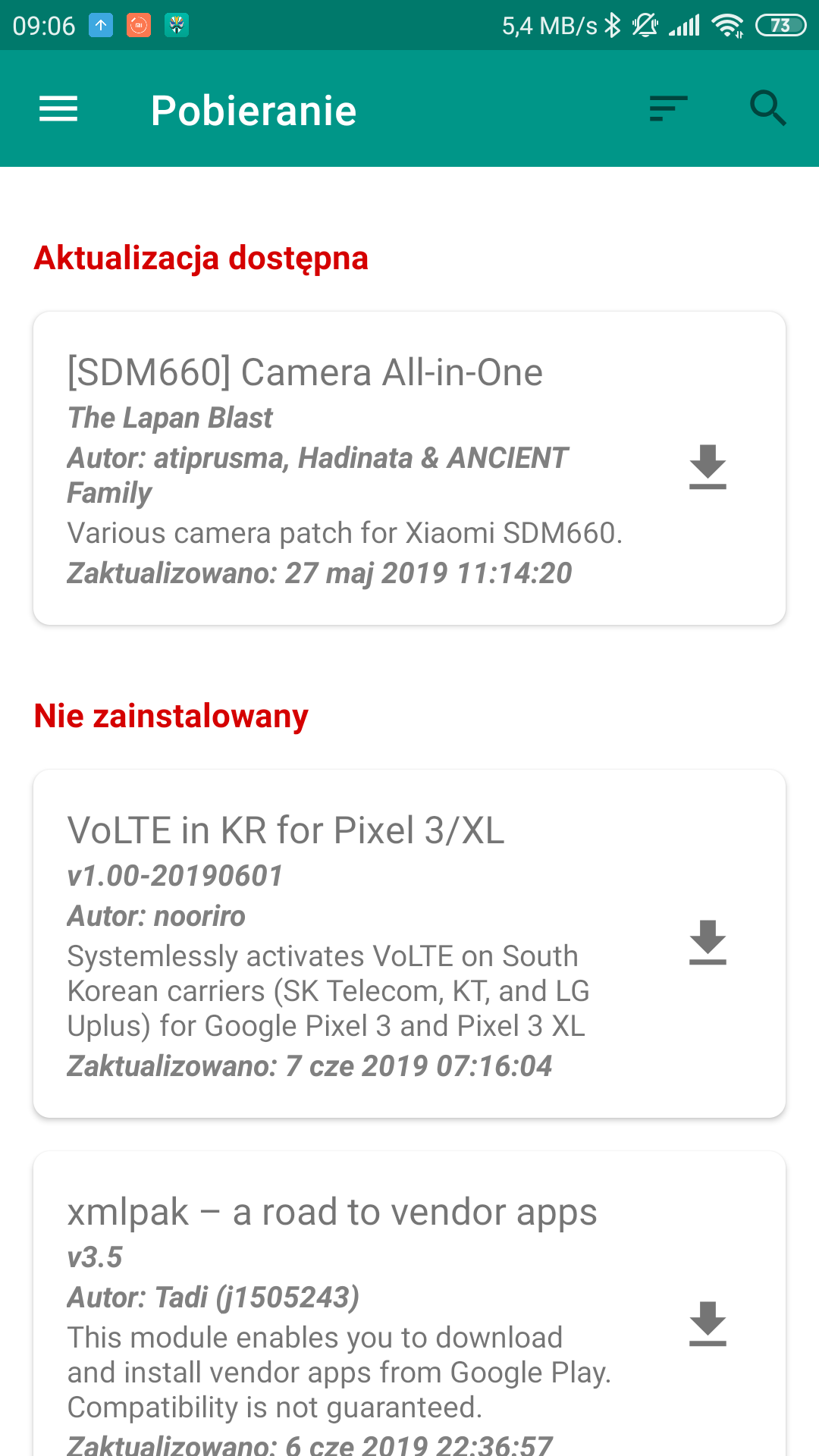Screen dimensions: 819x1456
Task: Search modules with the magnifier icon
Action: tap(767, 108)
